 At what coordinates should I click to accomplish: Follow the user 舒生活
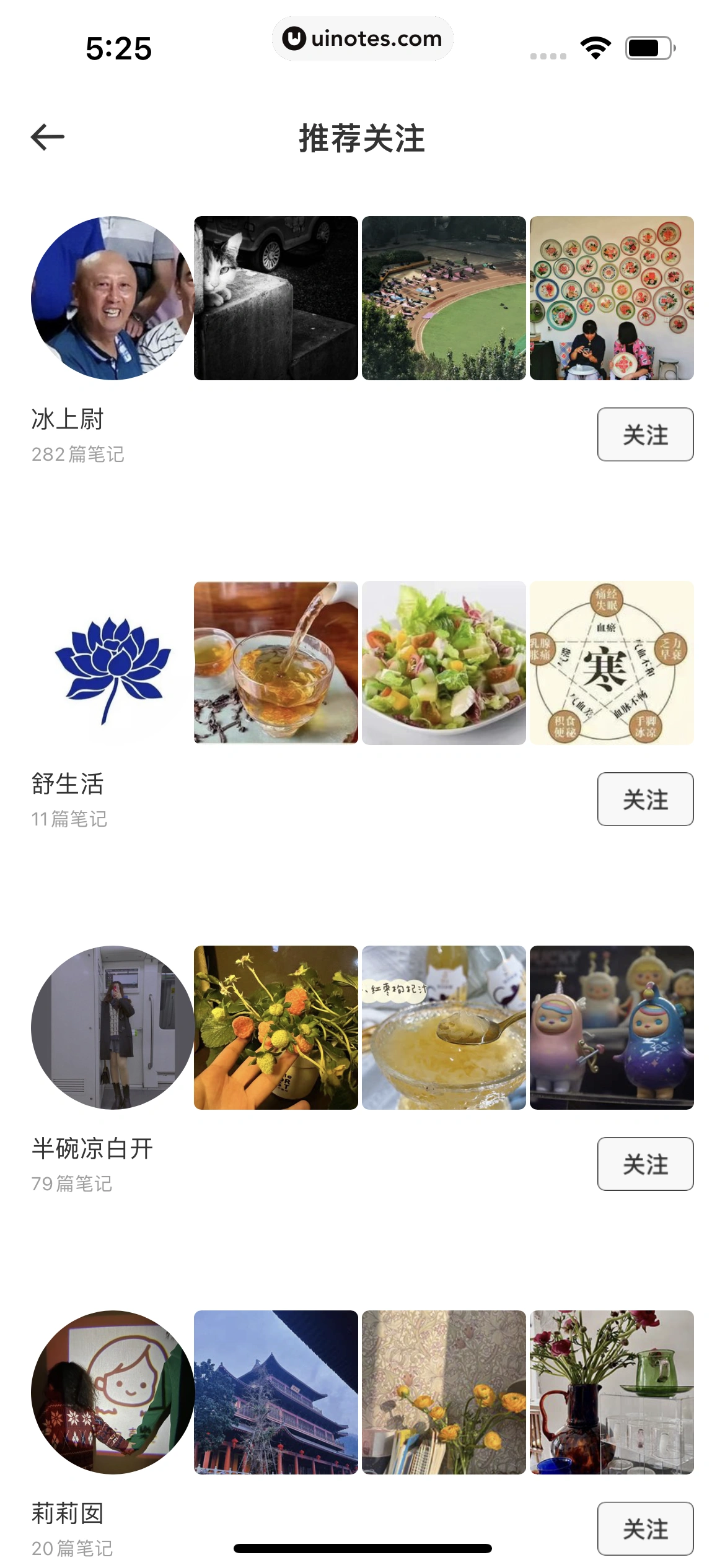tap(645, 799)
